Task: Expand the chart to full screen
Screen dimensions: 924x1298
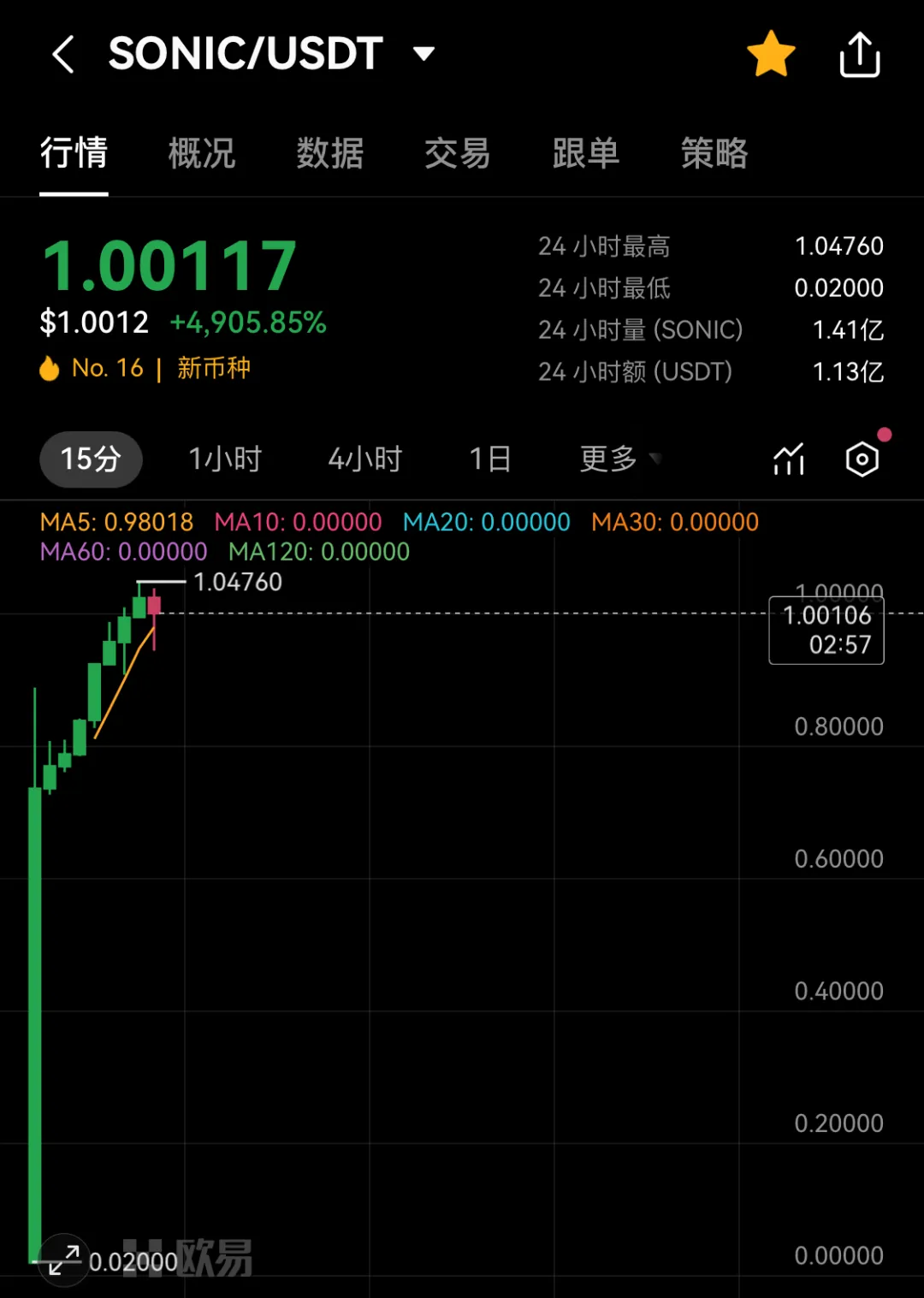Action: click(x=63, y=1259)
